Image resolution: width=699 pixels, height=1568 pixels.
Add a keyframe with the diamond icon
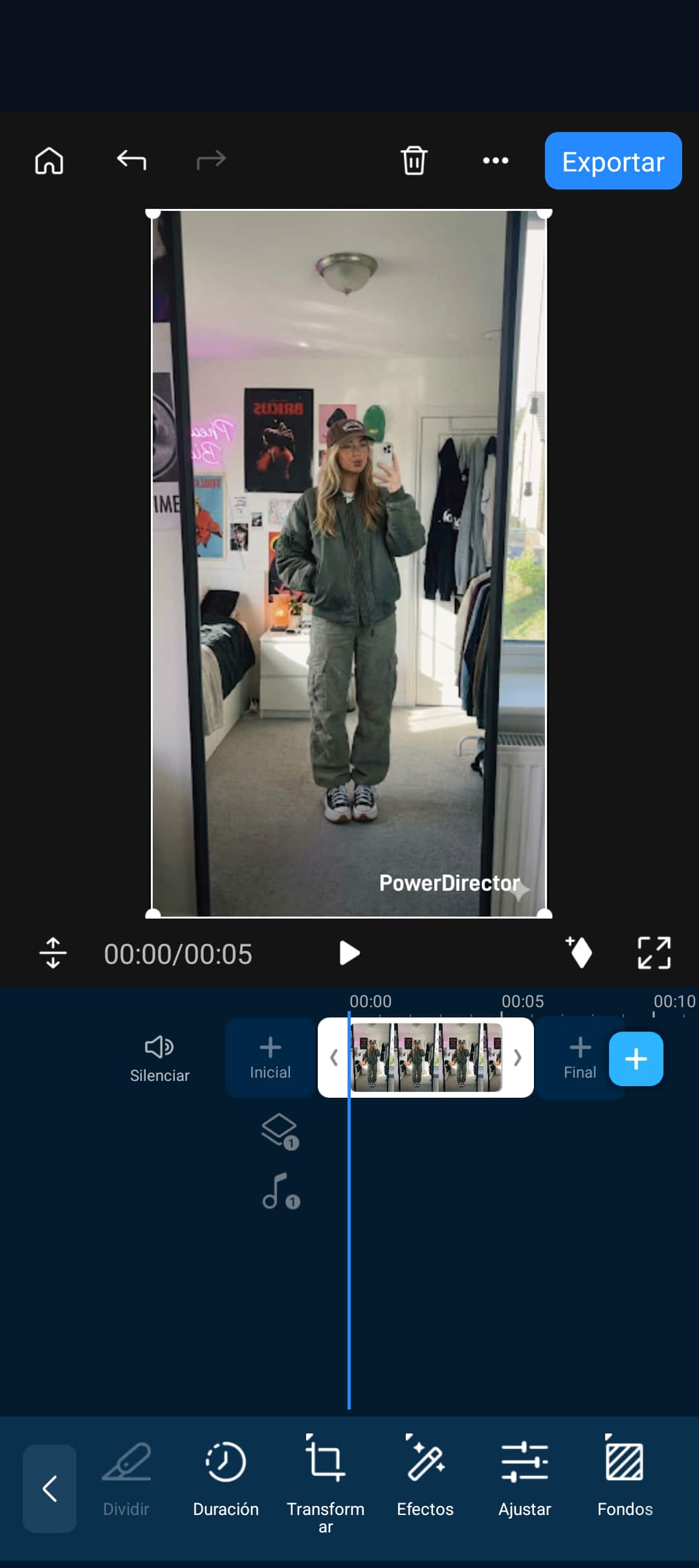[x=579, y=952]
